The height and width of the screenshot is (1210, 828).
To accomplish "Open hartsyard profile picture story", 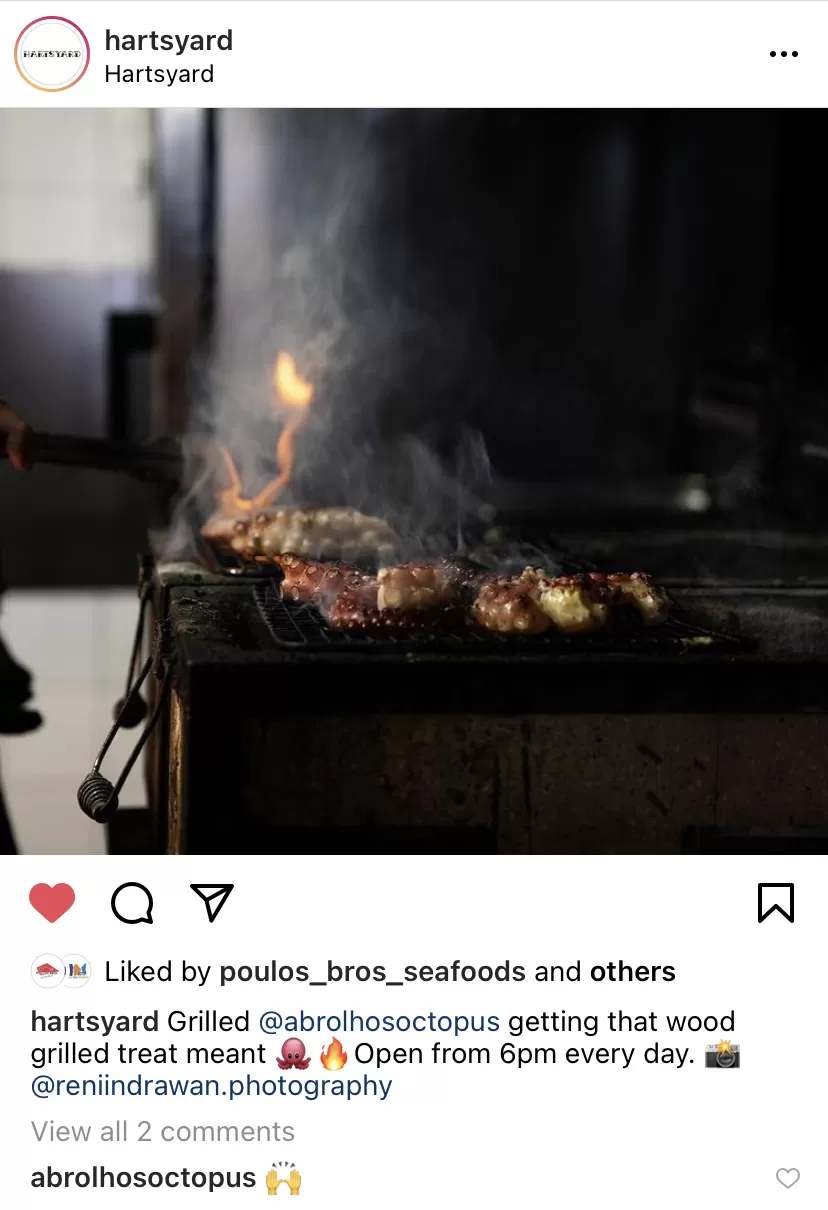I will coord(52,54).
